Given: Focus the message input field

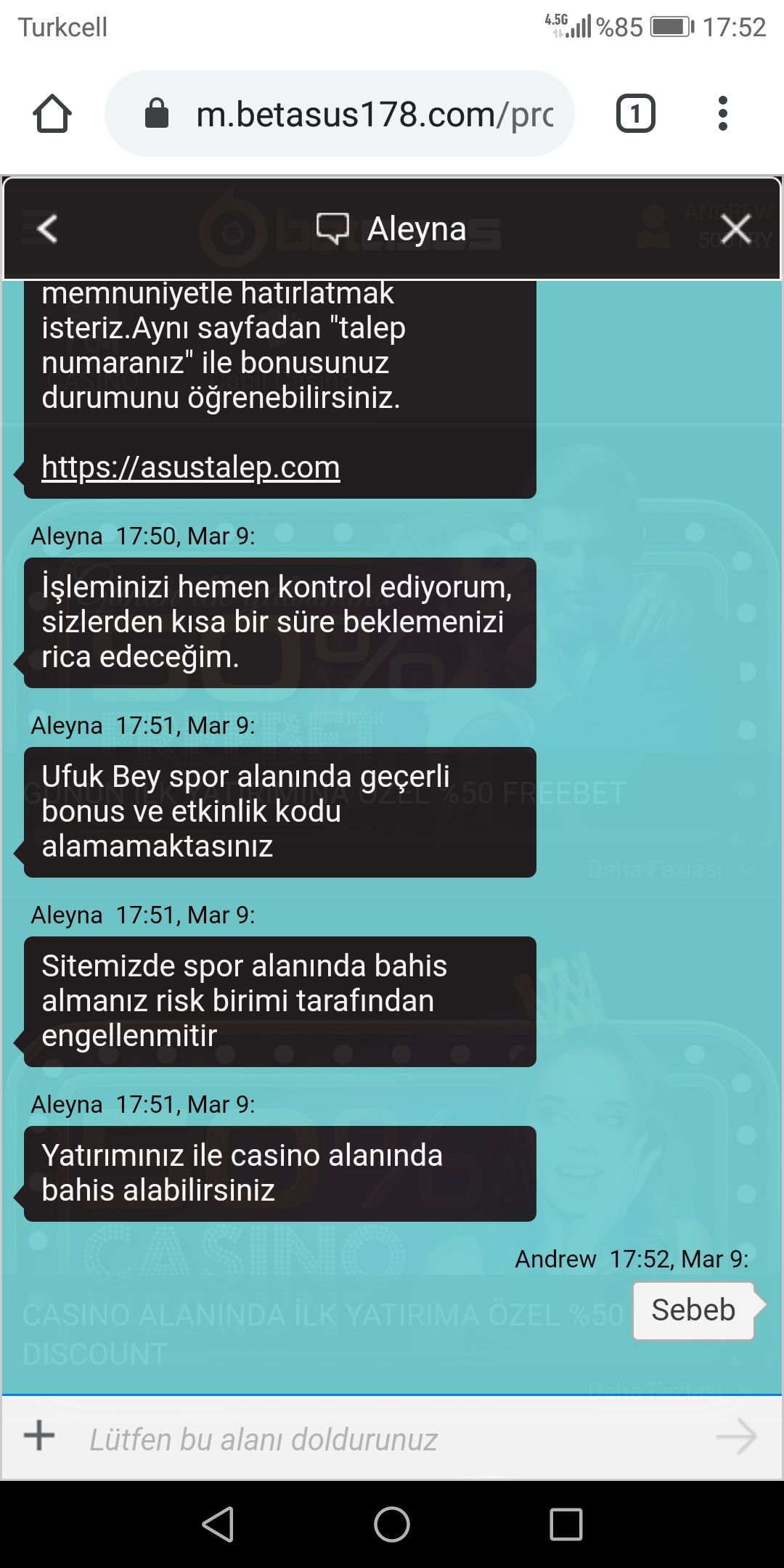Looking at the screenshot, I should pos(392,1439).
